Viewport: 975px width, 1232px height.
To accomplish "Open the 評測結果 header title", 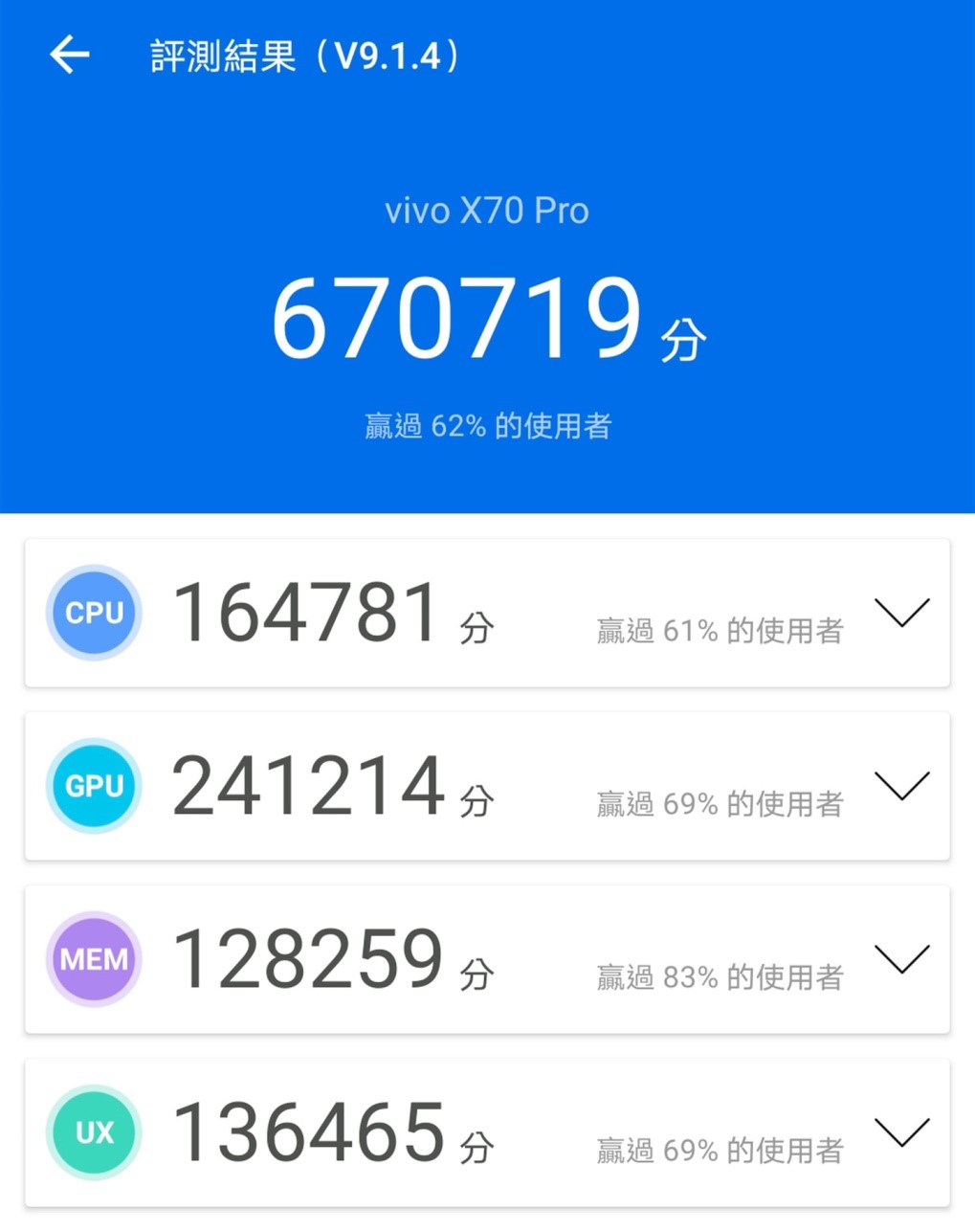I will [301, 56].
